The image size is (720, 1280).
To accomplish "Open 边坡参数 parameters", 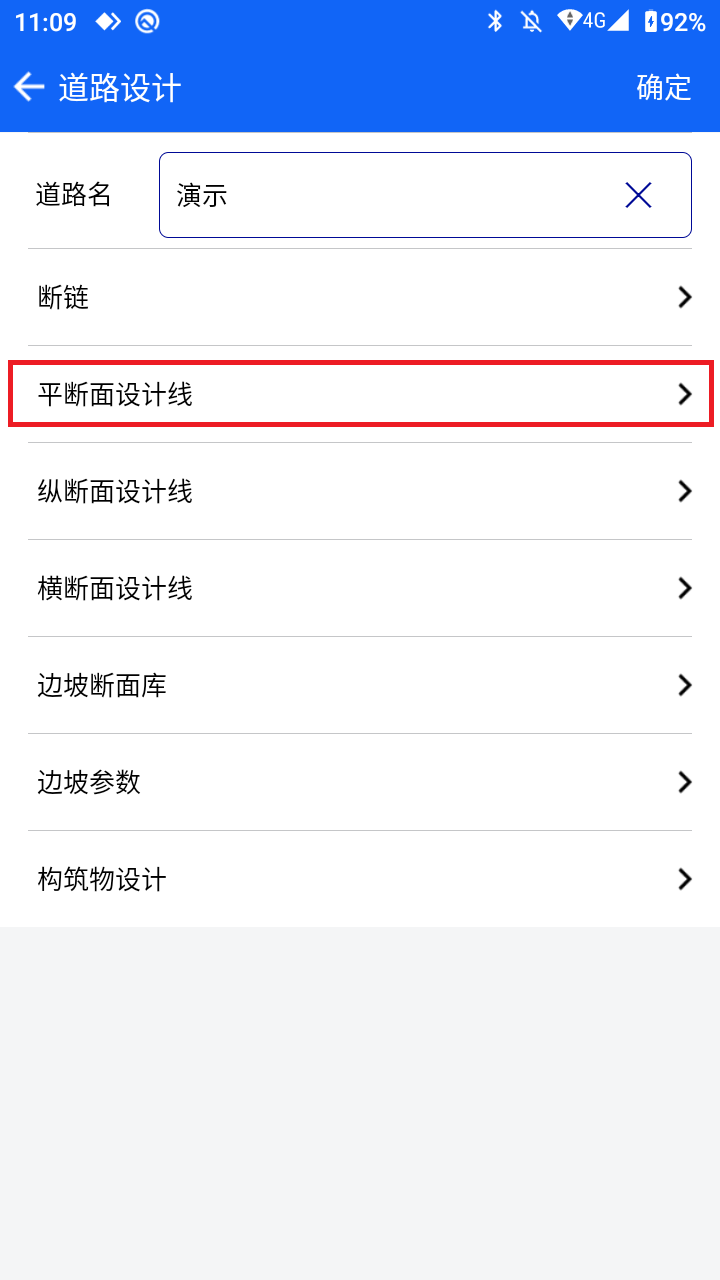I will coord(360,782).
